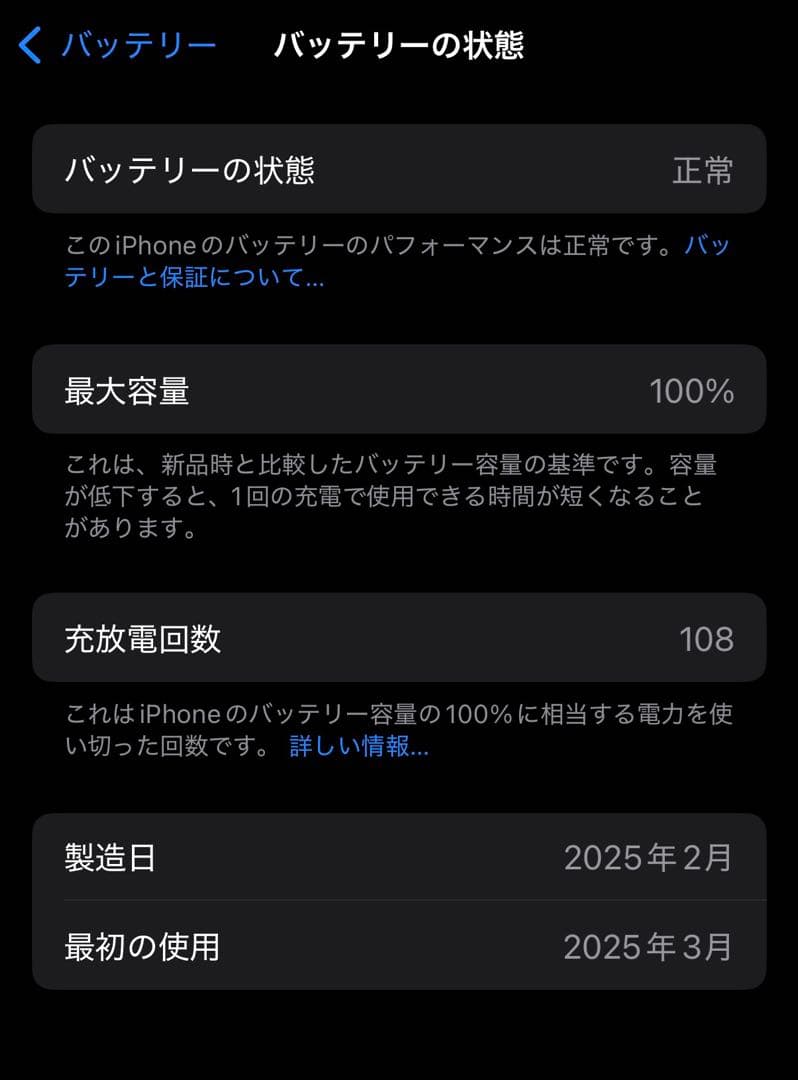Screen dimensions: 798x1080
Task: Select the 最大容量 row
Action: (x=400, y=390)
